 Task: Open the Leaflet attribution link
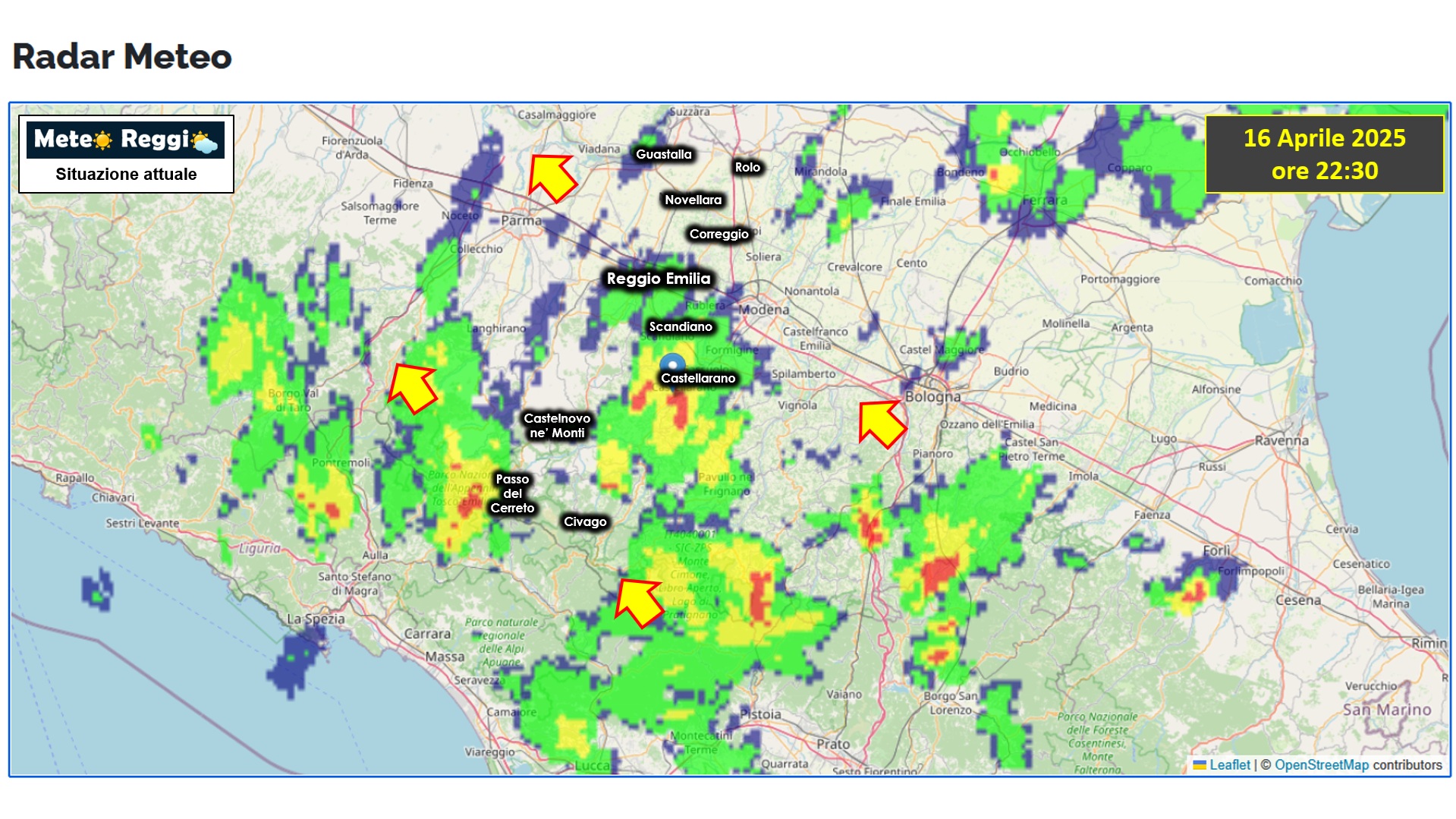1229,765
